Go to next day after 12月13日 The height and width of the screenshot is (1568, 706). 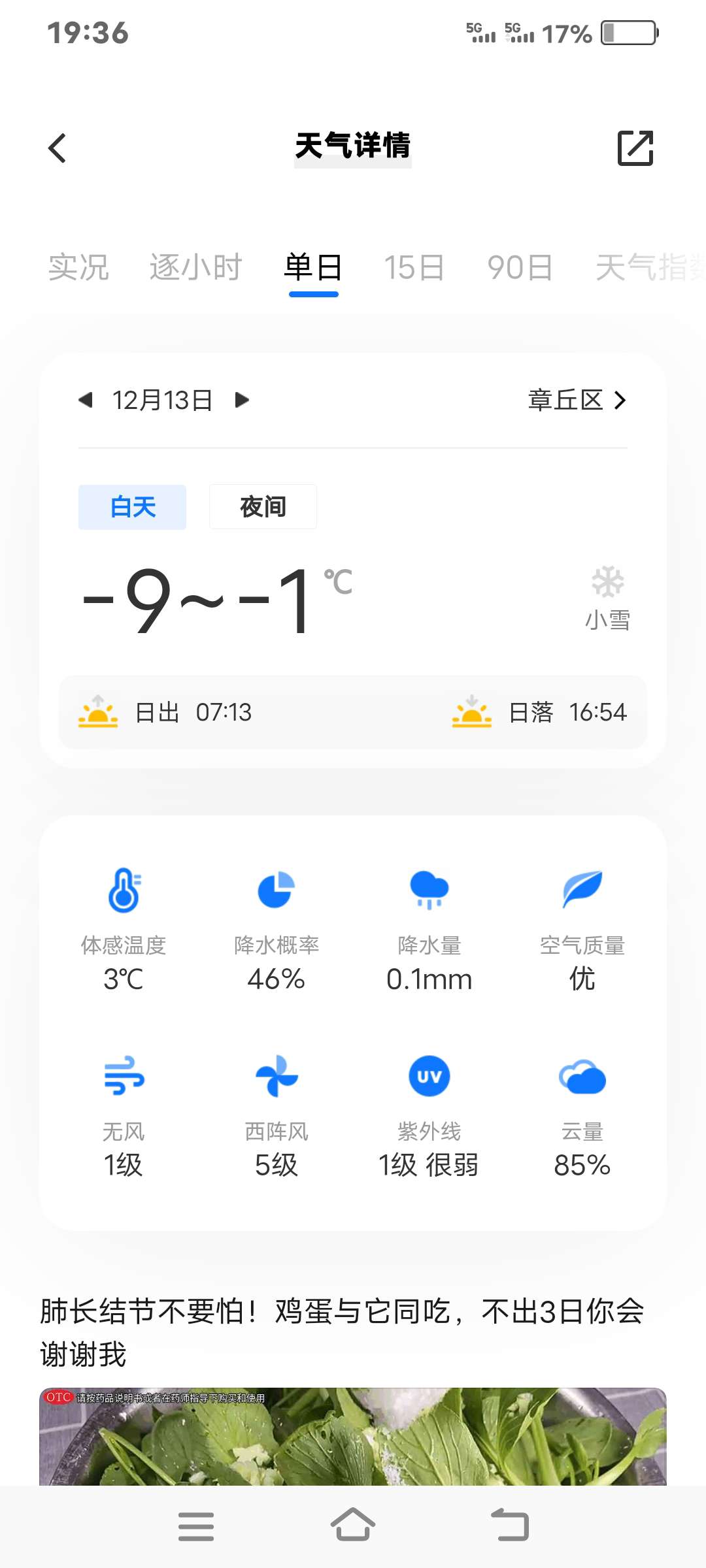[242, 400]
